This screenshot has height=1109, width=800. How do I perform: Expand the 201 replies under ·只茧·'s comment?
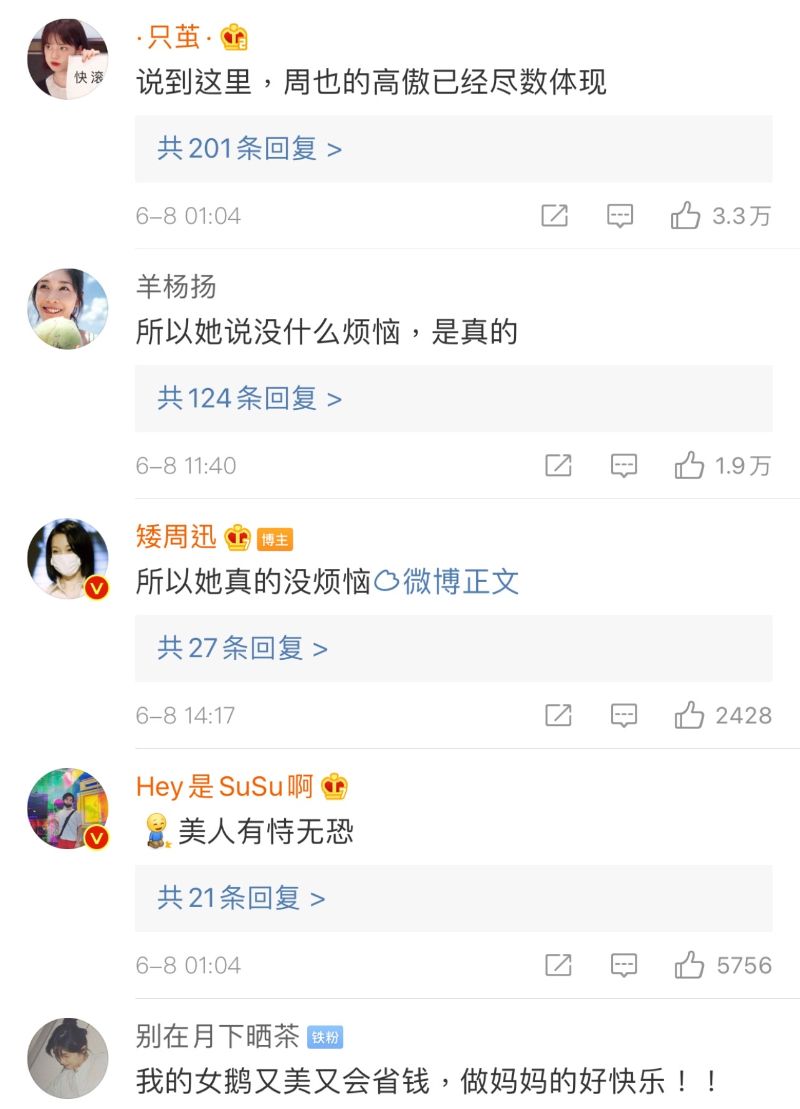pyautogui.click(x=250, y=149)
